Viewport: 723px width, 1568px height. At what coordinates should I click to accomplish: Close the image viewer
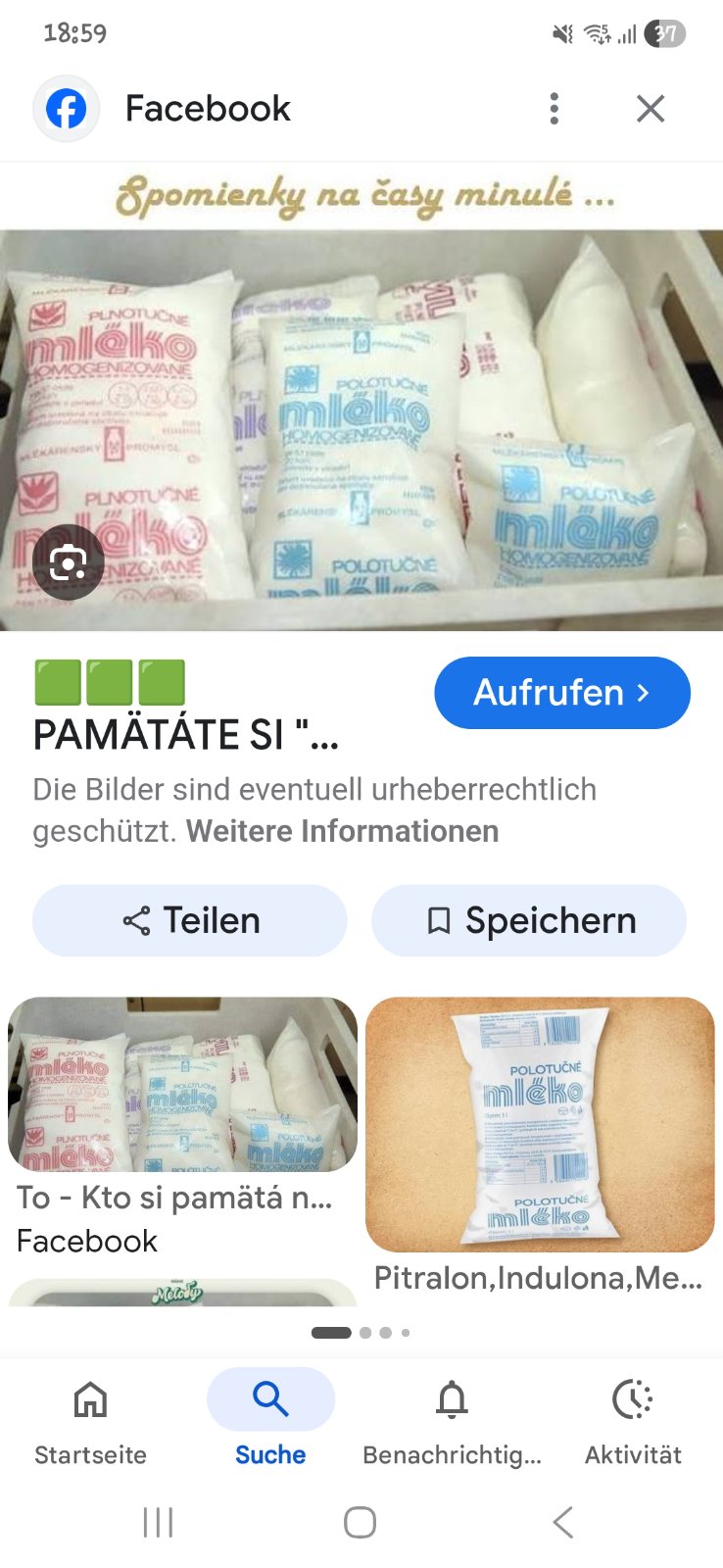tap(651, 108)
